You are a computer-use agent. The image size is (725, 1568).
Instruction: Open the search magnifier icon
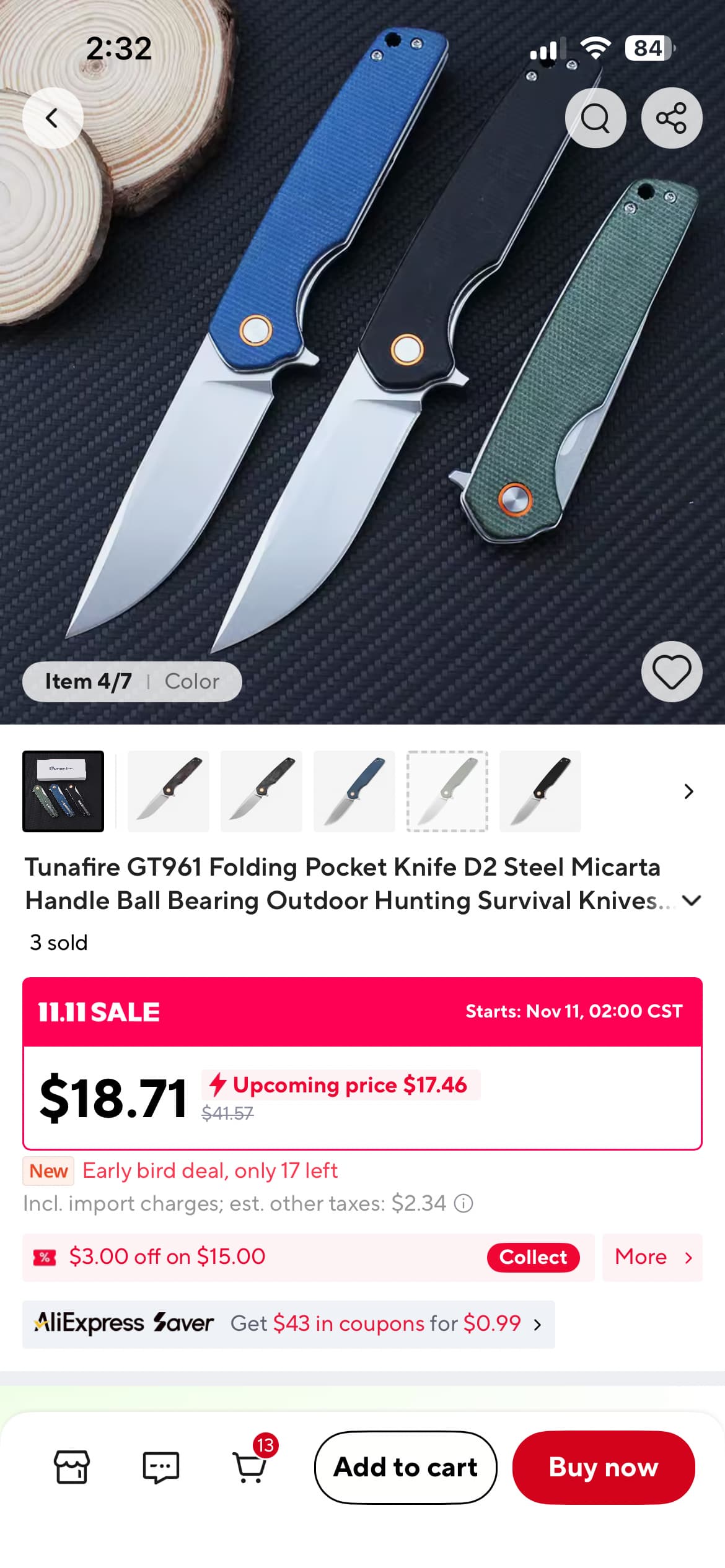pyautogui.click(x=595, y=118)
